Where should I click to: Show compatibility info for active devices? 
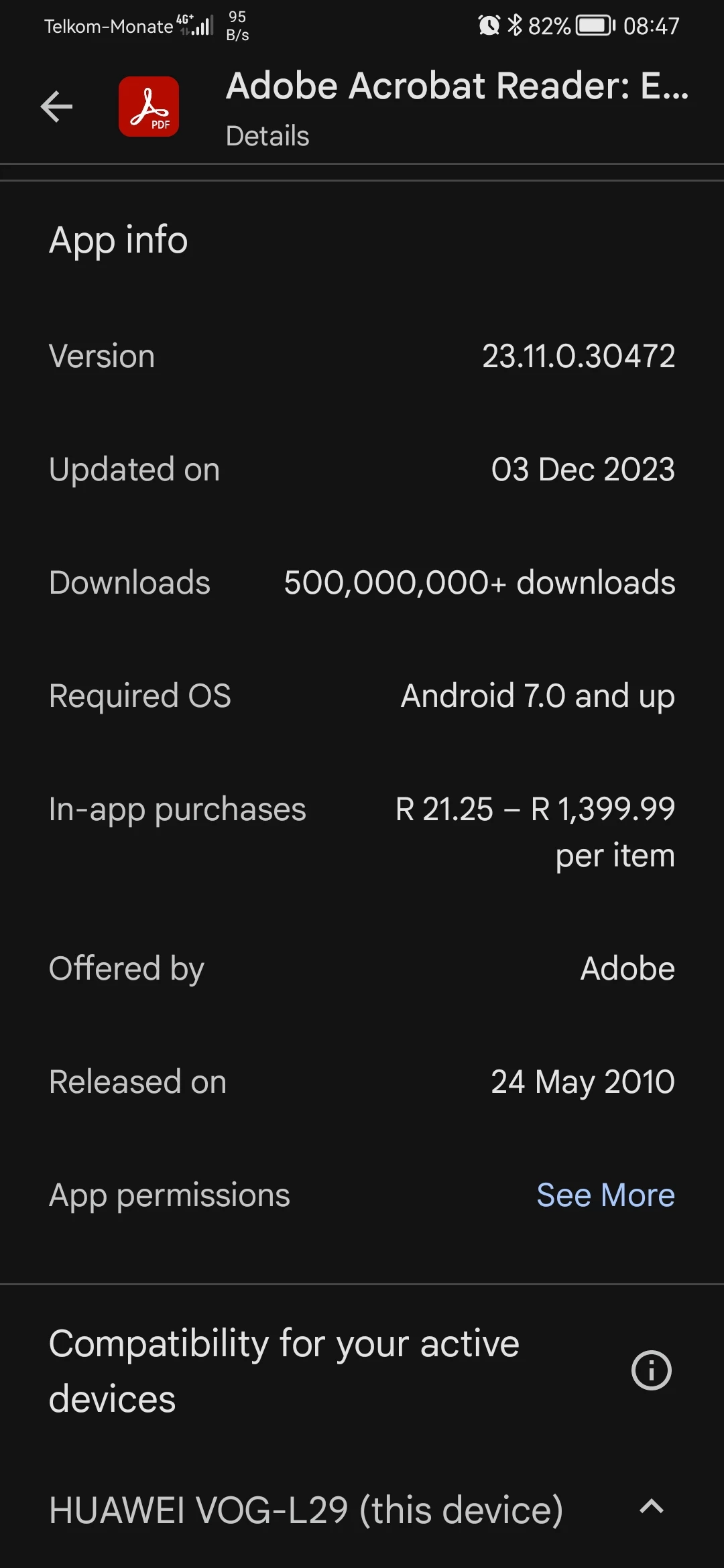(651, 1370)
